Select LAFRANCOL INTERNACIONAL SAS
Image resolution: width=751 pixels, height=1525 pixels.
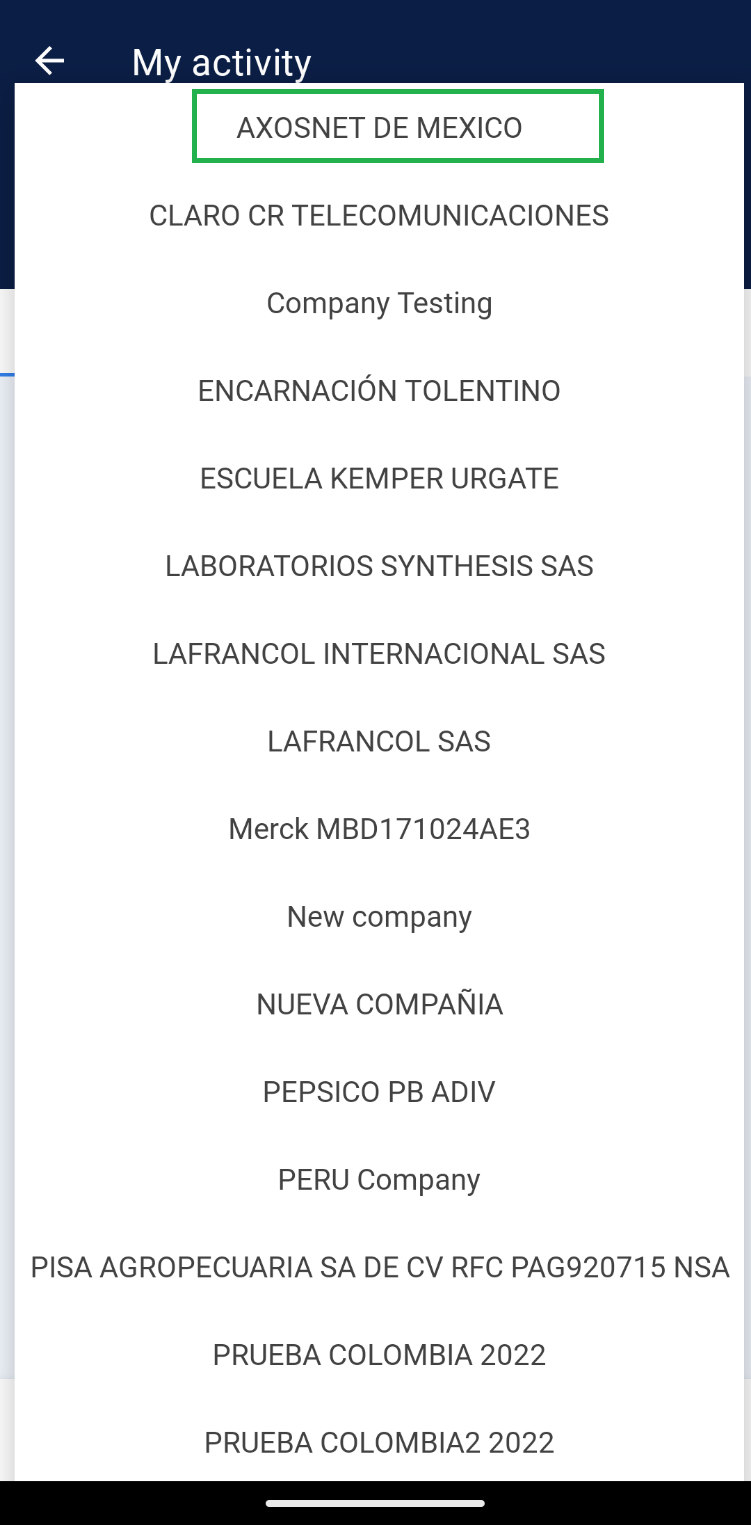379,654
